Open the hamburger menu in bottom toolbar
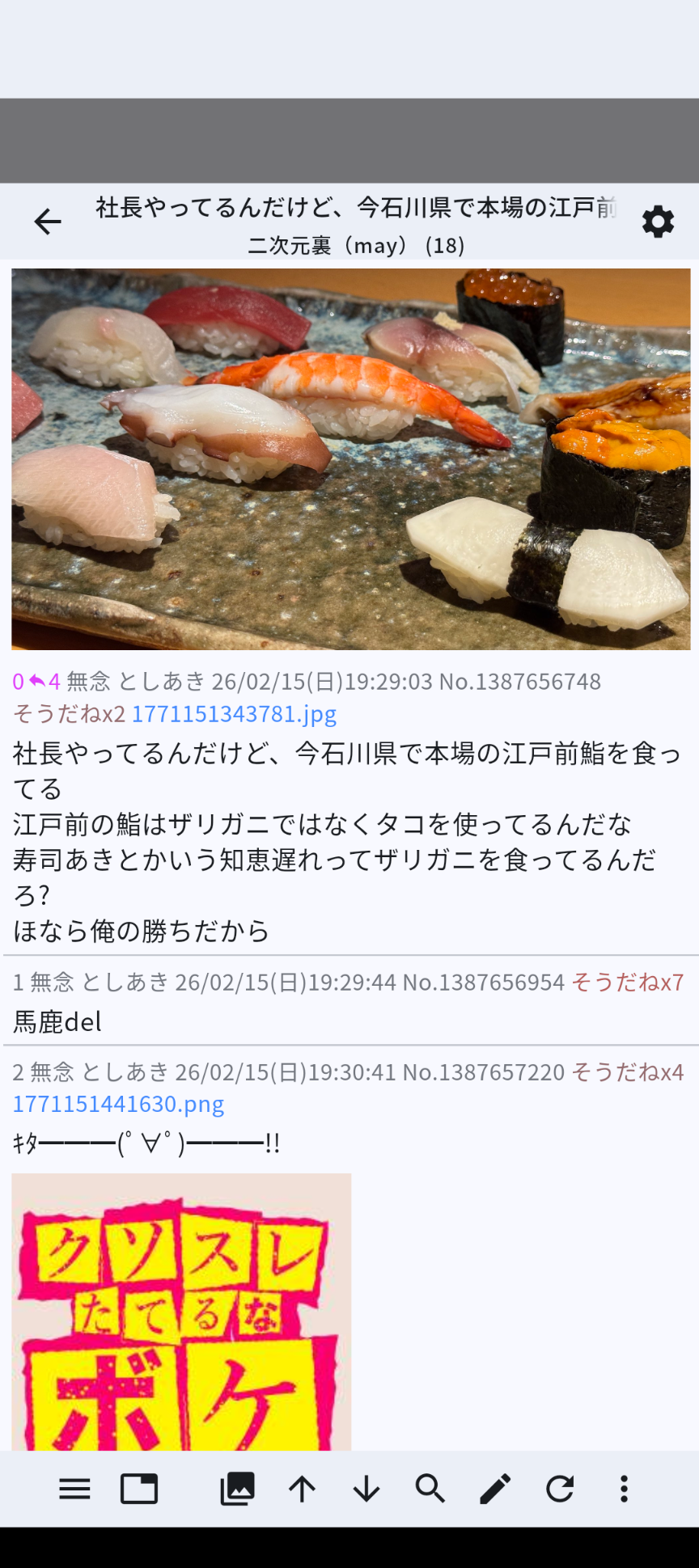This screenshot has height=1568, width=699. 74,1489
